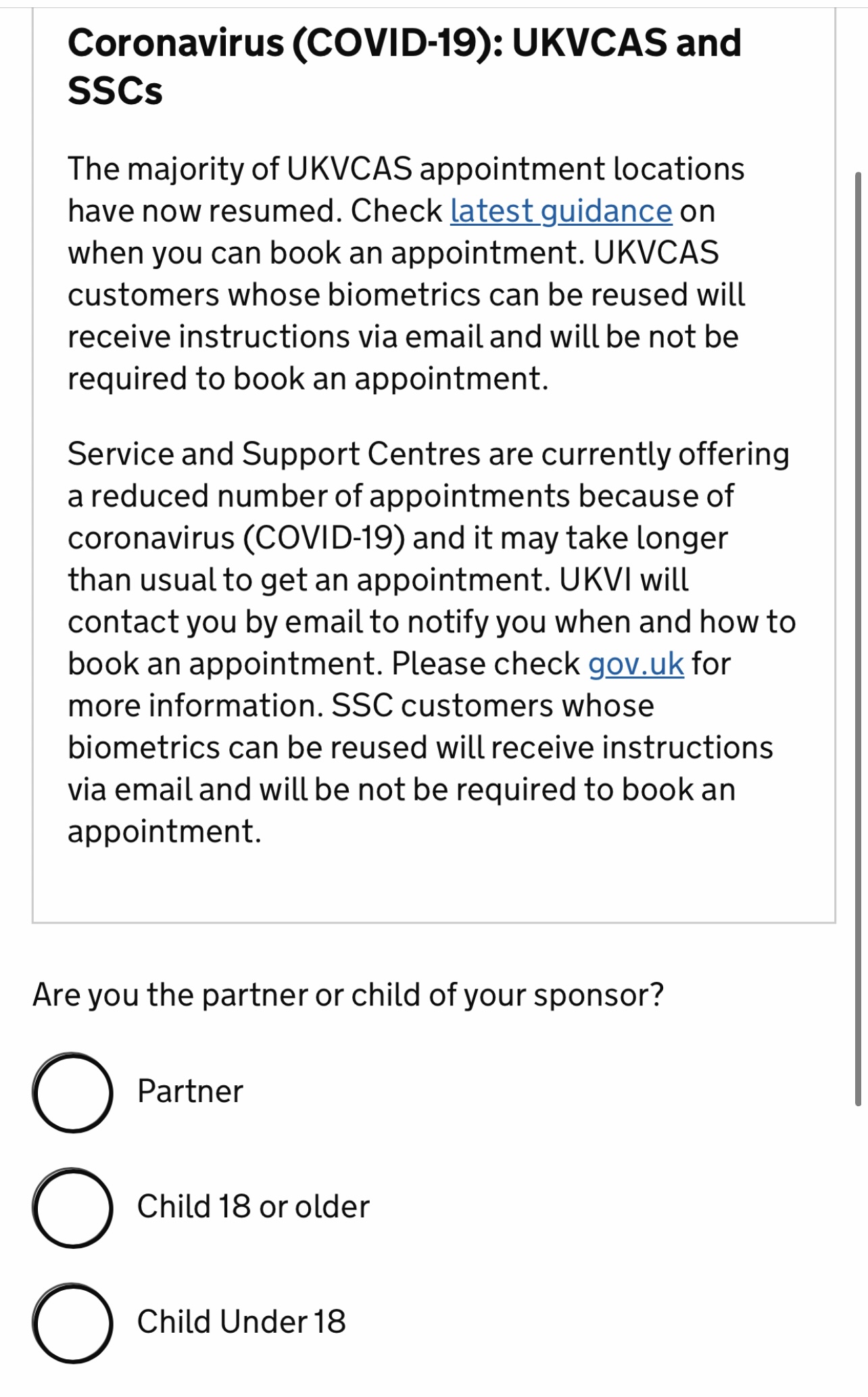Select Child Under 18 option
Image resolution: width=868 pixels, height=1397 pixels.
pos(73,1323)
